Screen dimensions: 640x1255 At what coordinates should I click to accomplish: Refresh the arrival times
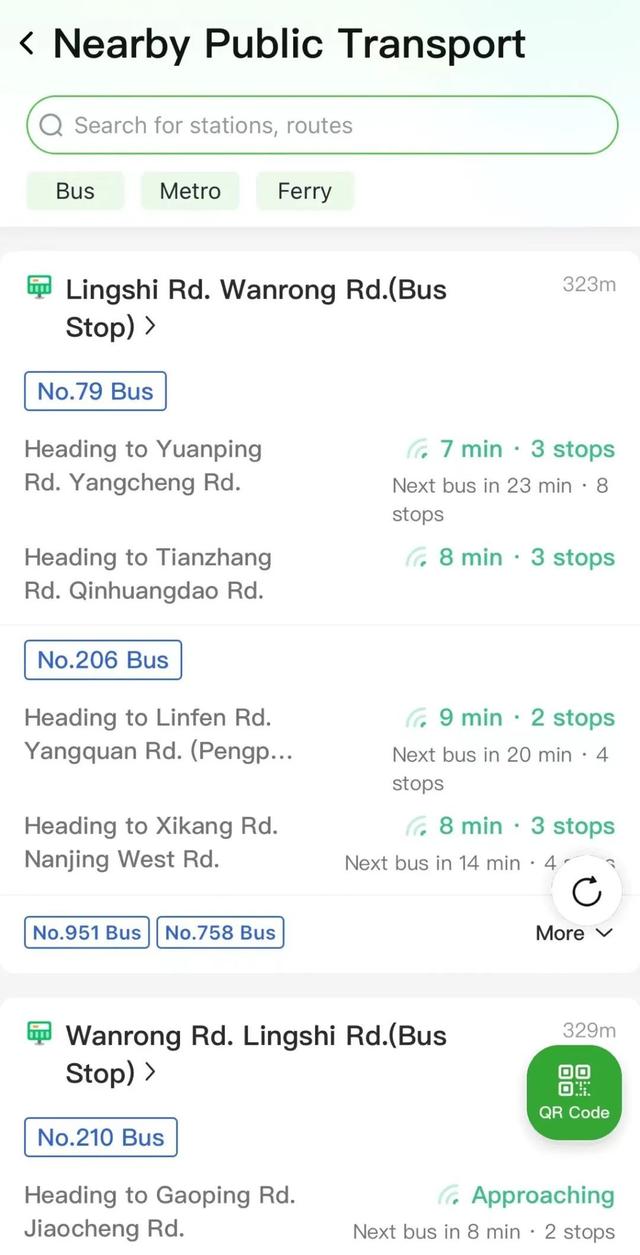click(586, 892)
